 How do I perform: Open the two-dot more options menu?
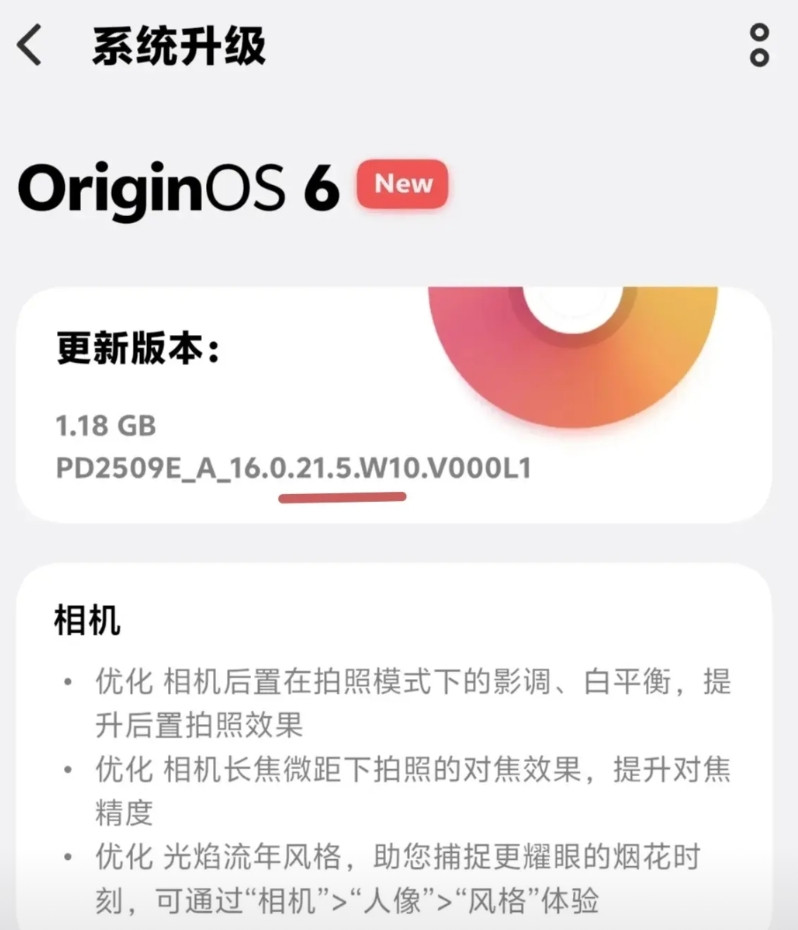pyautogui.click(x=760, y=46)
